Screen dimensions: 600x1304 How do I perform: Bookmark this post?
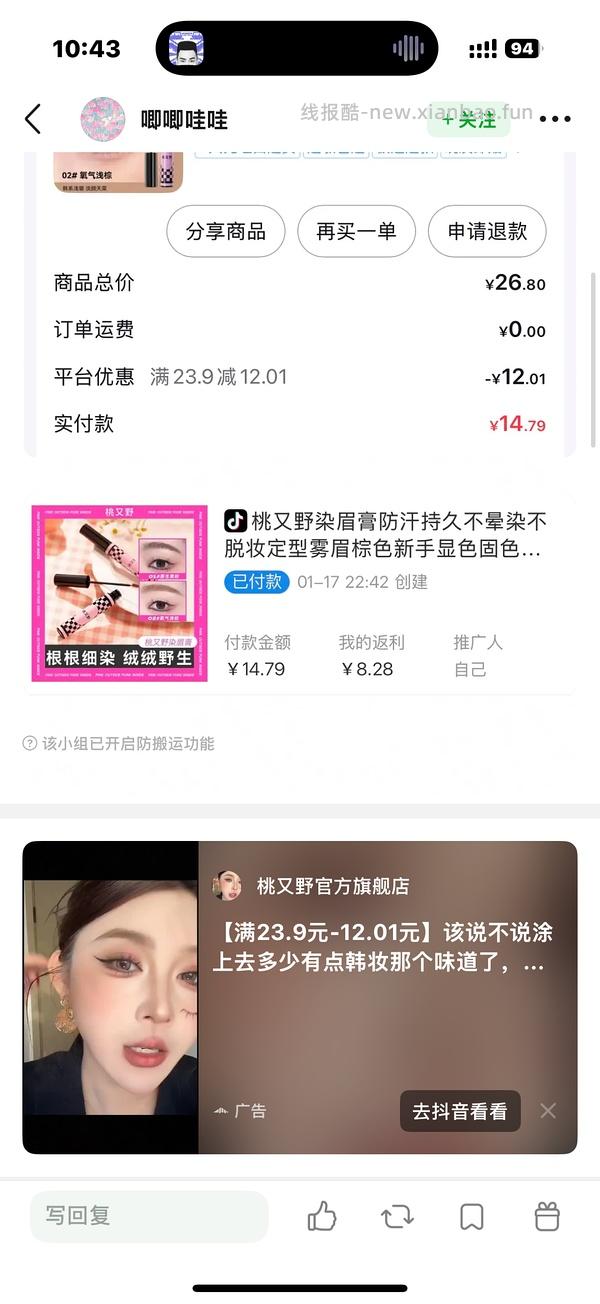[472, 1216]
